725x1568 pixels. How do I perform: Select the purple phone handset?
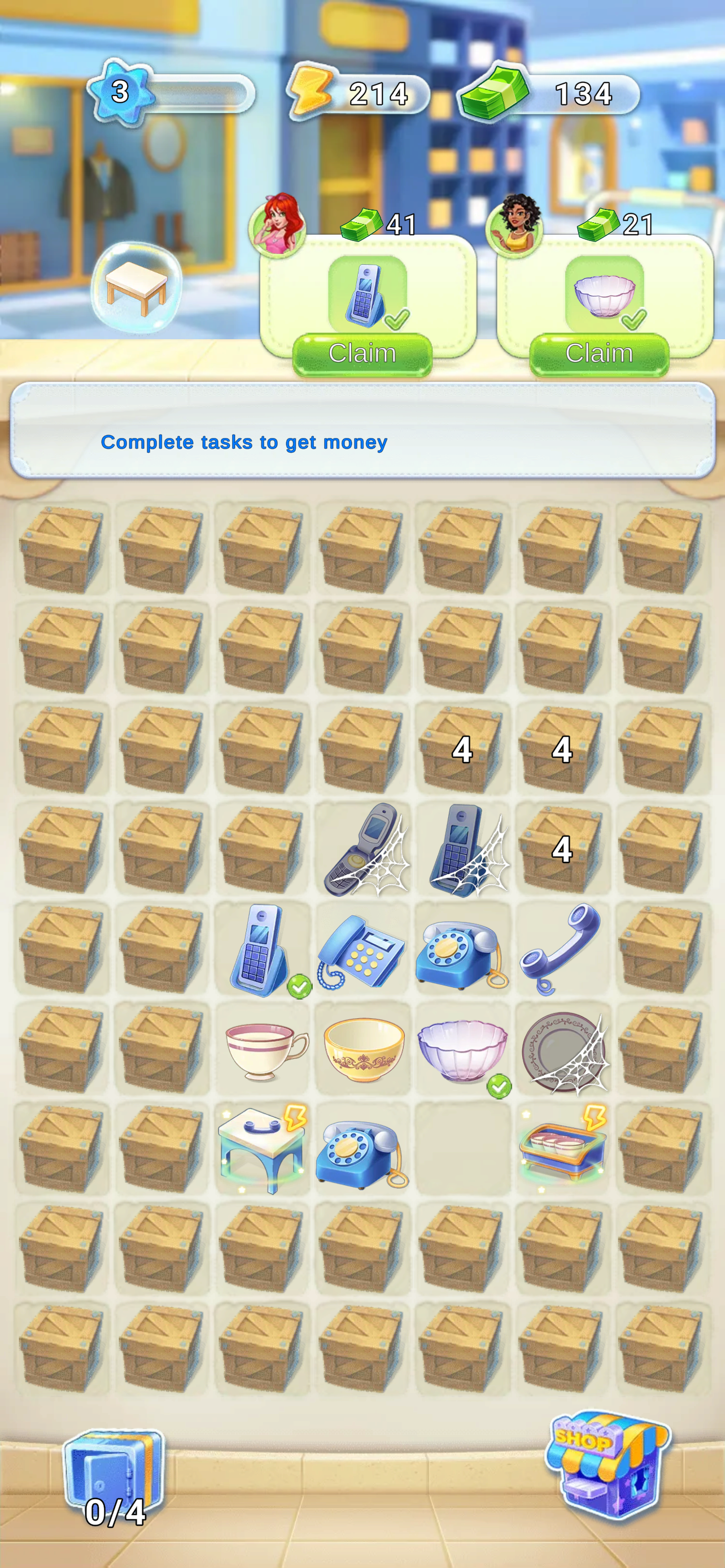[561, 947]
